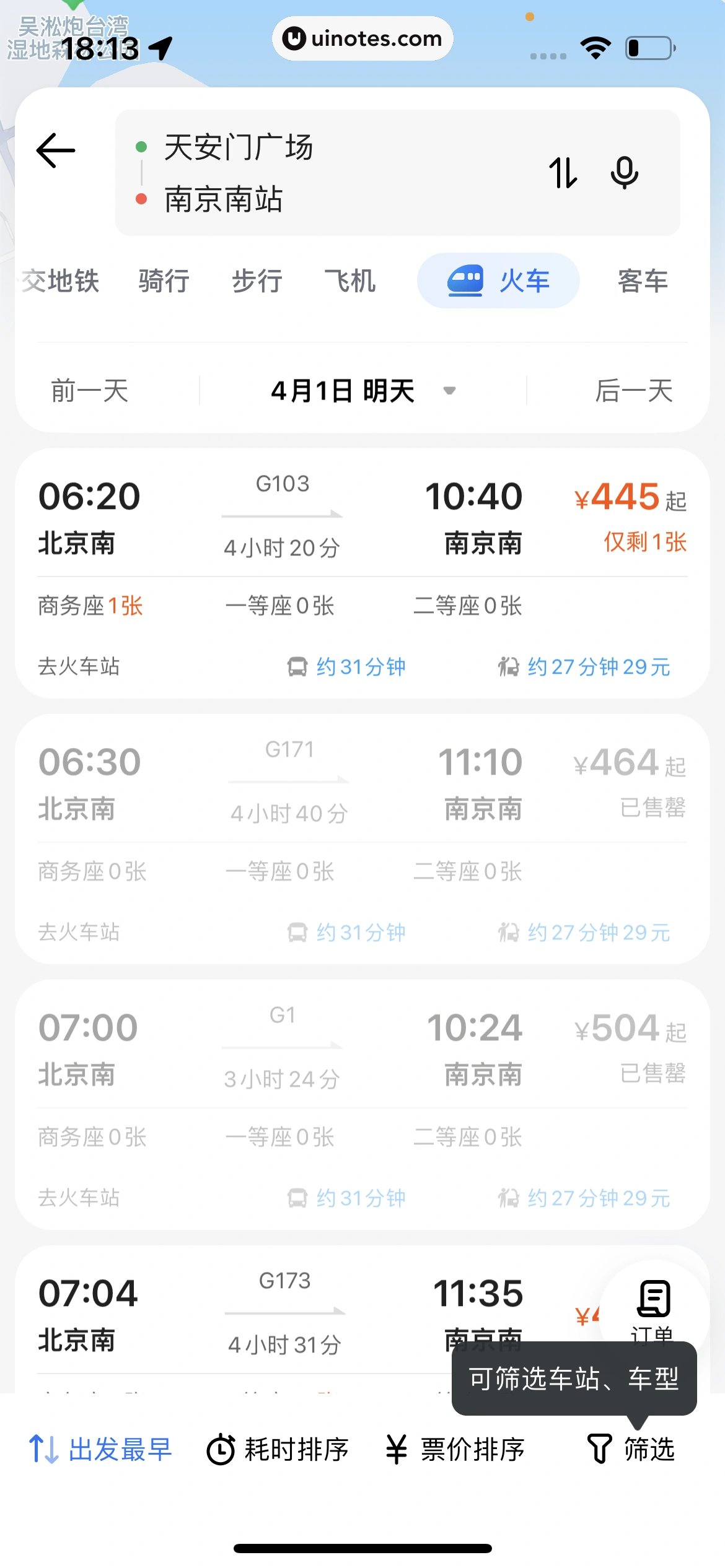The height and width of the screenshot is (1568, 725).
Task: Edit the start point 天安门广场
Action: point(239,147)
